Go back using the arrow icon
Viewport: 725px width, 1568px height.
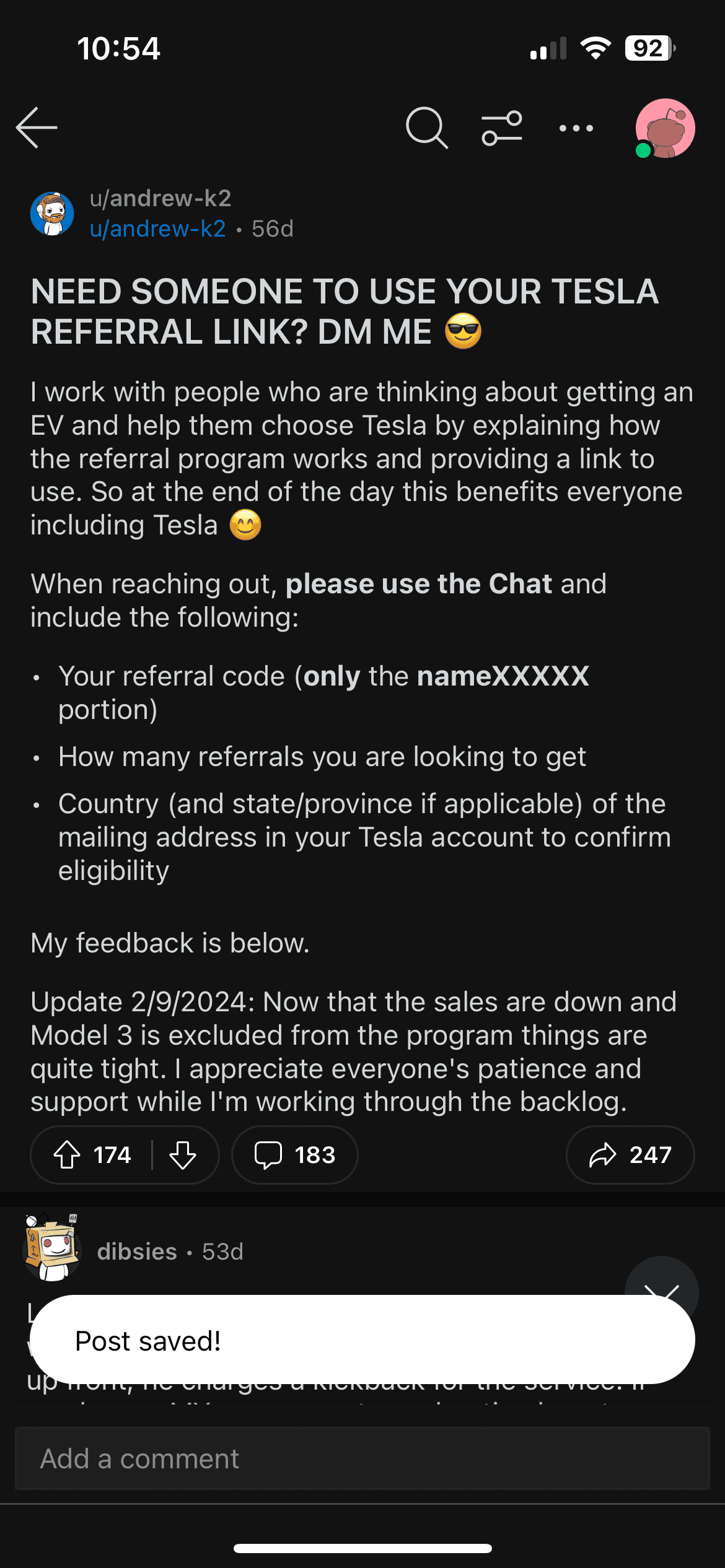pyautogui.click(x=37, y=128)
